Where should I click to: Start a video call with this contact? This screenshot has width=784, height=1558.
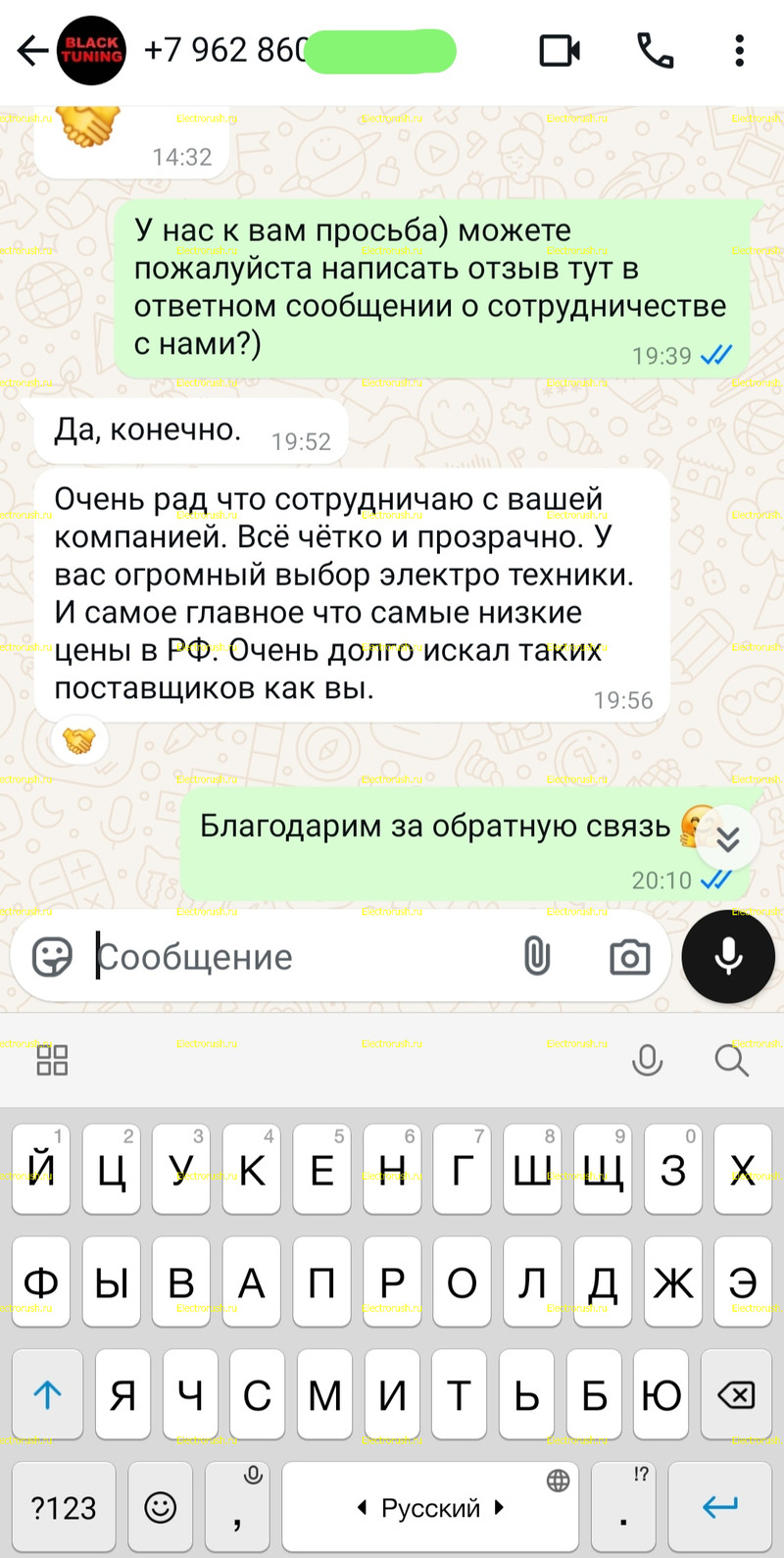(x=560, y=51)
